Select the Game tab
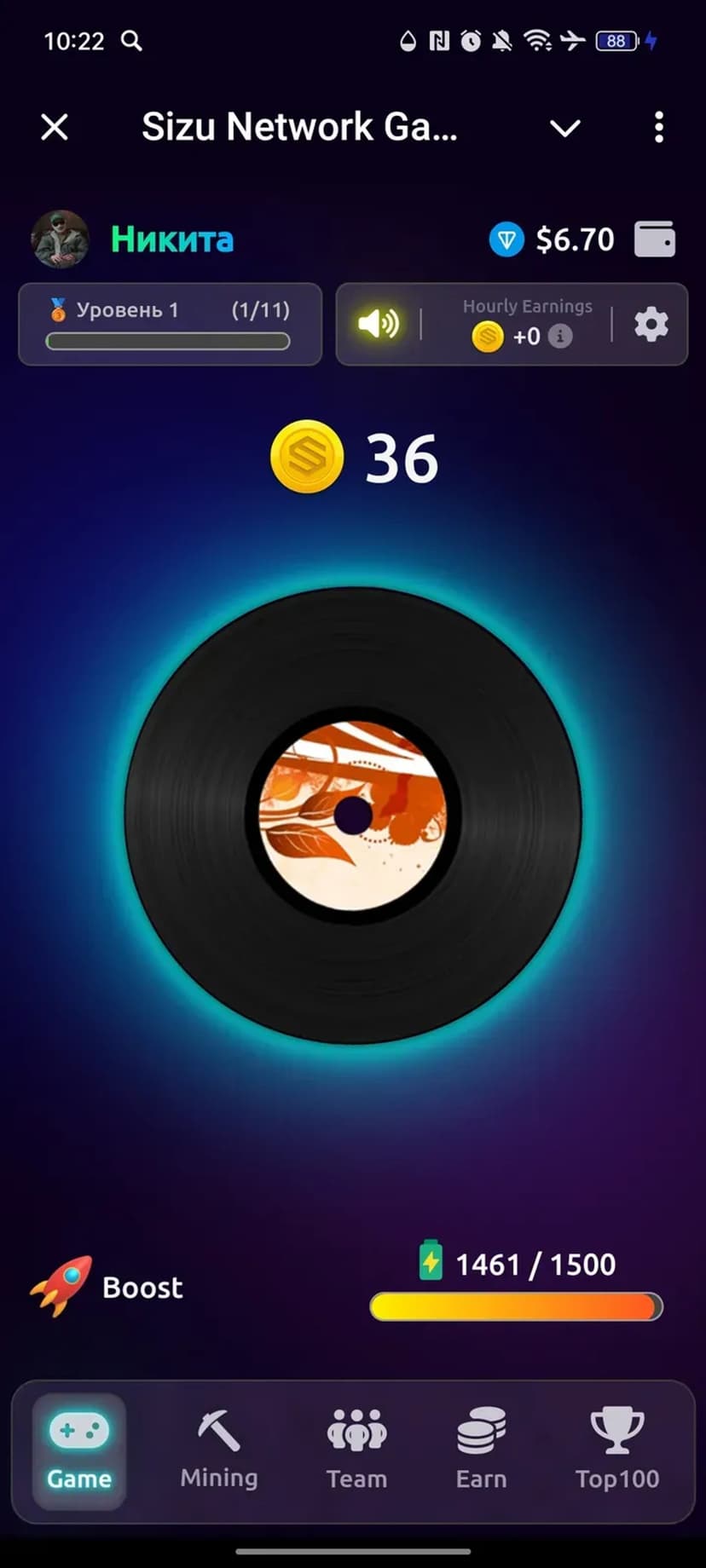Screen dimensions: 706x1568 pyautogui.click(x=79, y=1450)
